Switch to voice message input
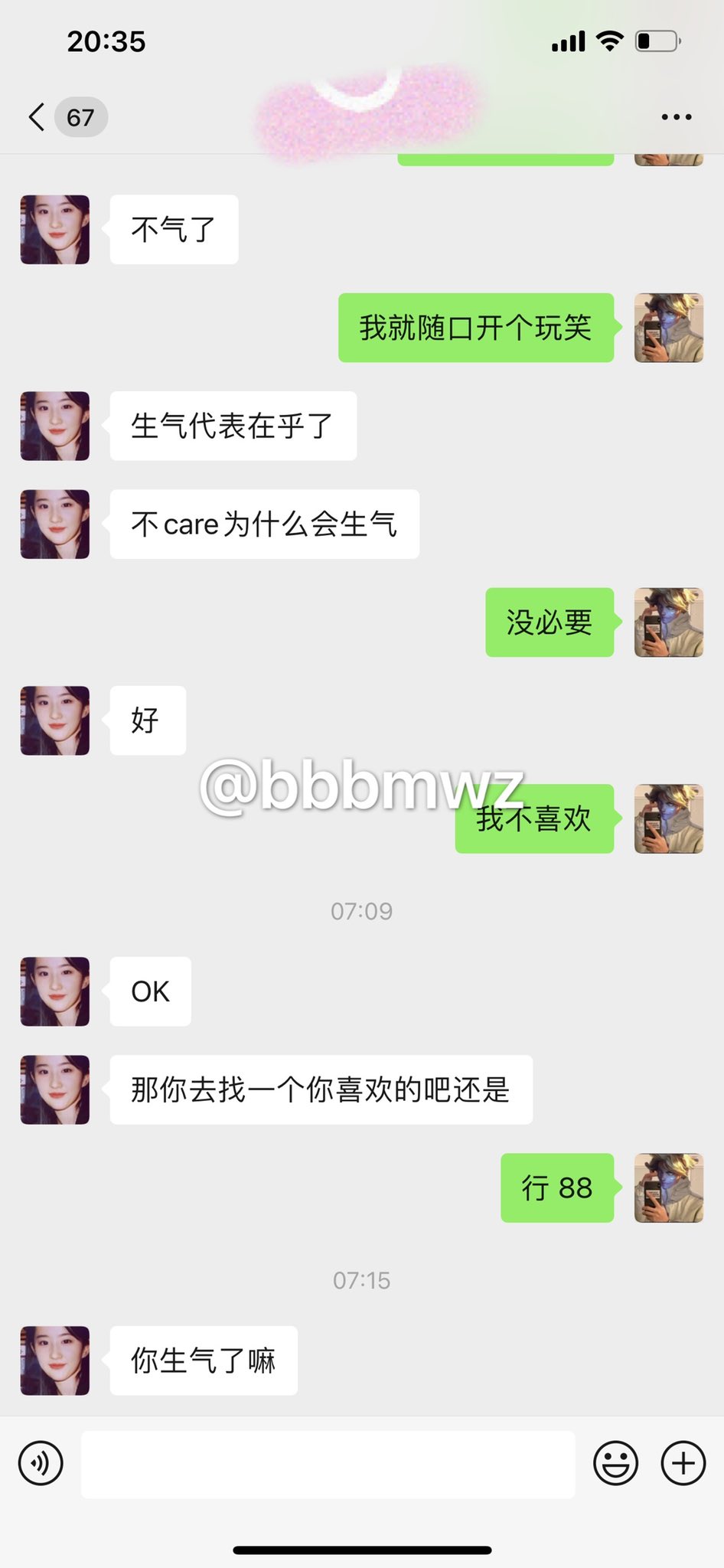Image resolution: width=724 pixels, height=1568 pixels. (x=41, y=1464)
